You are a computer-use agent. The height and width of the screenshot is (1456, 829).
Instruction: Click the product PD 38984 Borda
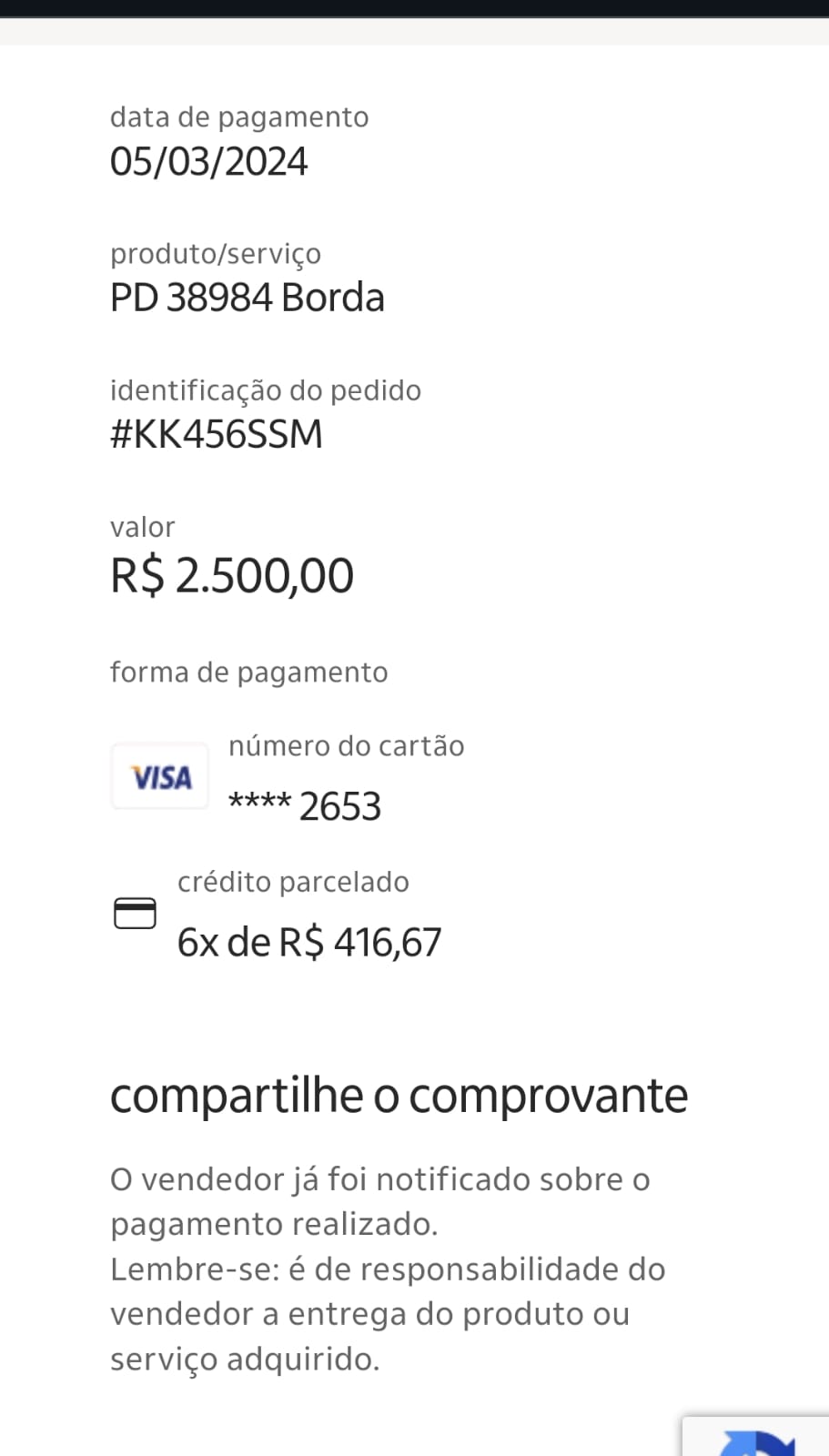(248, 297)
